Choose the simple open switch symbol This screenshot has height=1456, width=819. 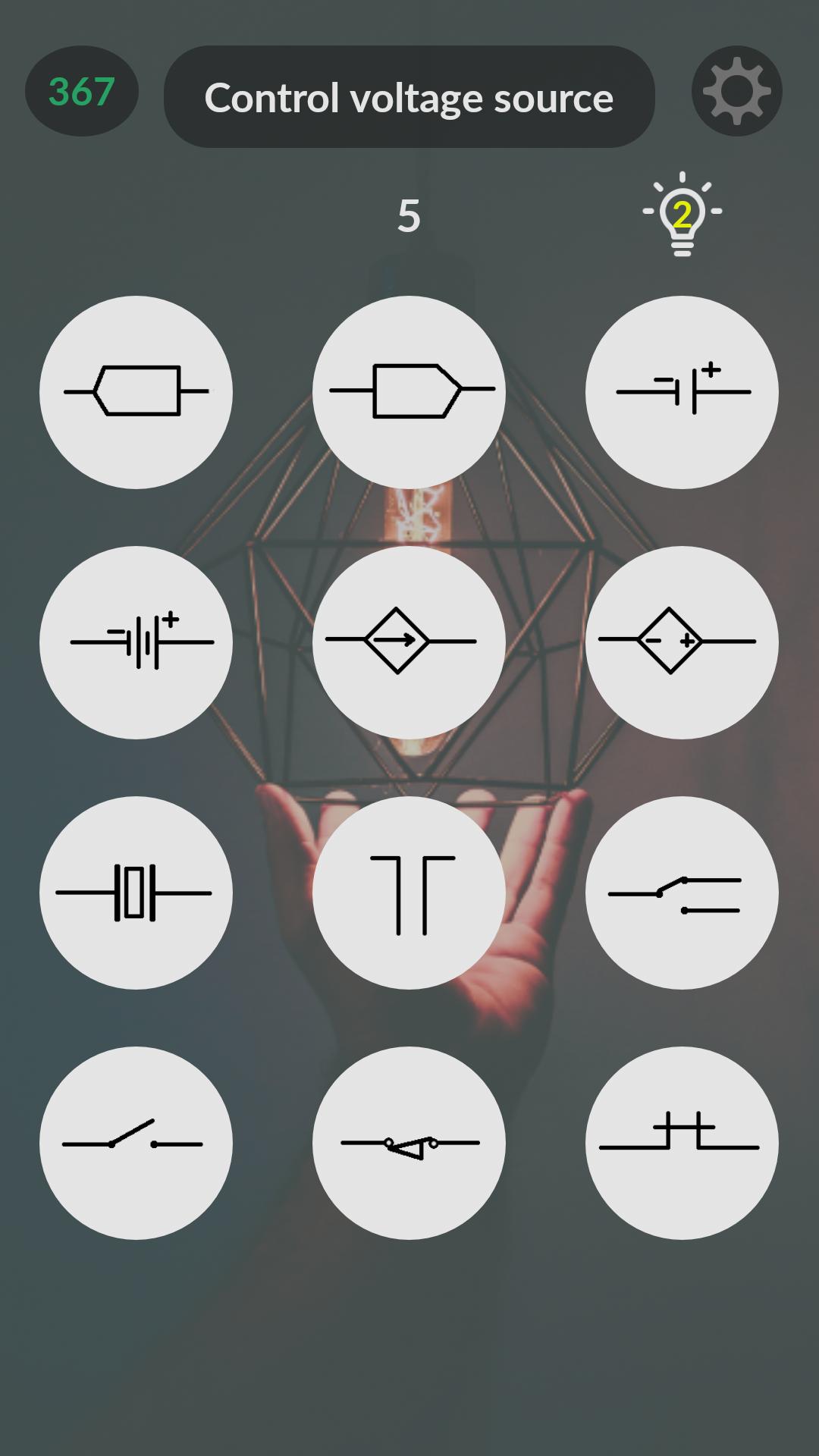pos(136,1143)
